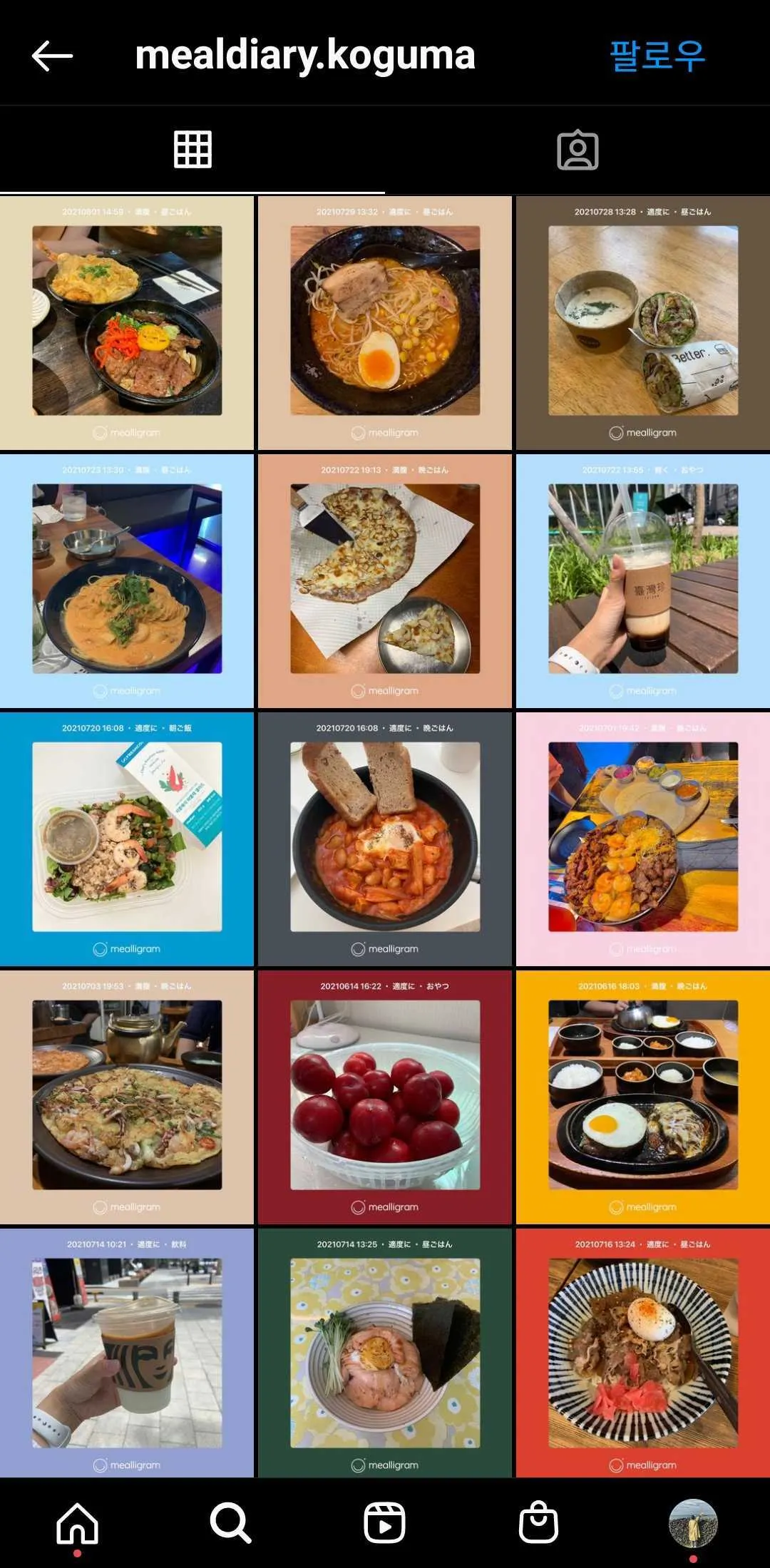View the almond pizza post
Image resolution: width=770 pixels, height=1568 pixels.
point(385,580)
